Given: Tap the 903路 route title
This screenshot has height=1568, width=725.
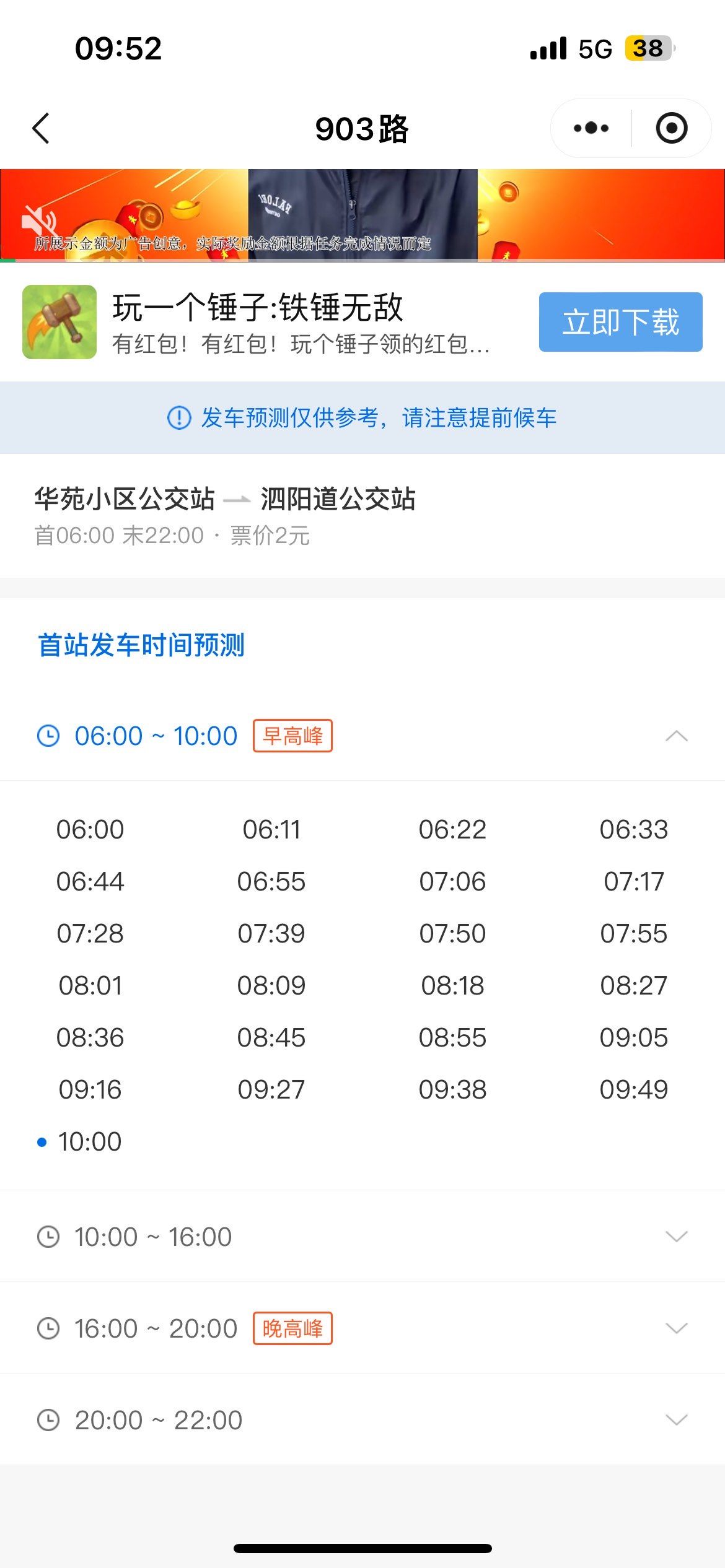Looking at the screenshot, I should tap(362, 128).
